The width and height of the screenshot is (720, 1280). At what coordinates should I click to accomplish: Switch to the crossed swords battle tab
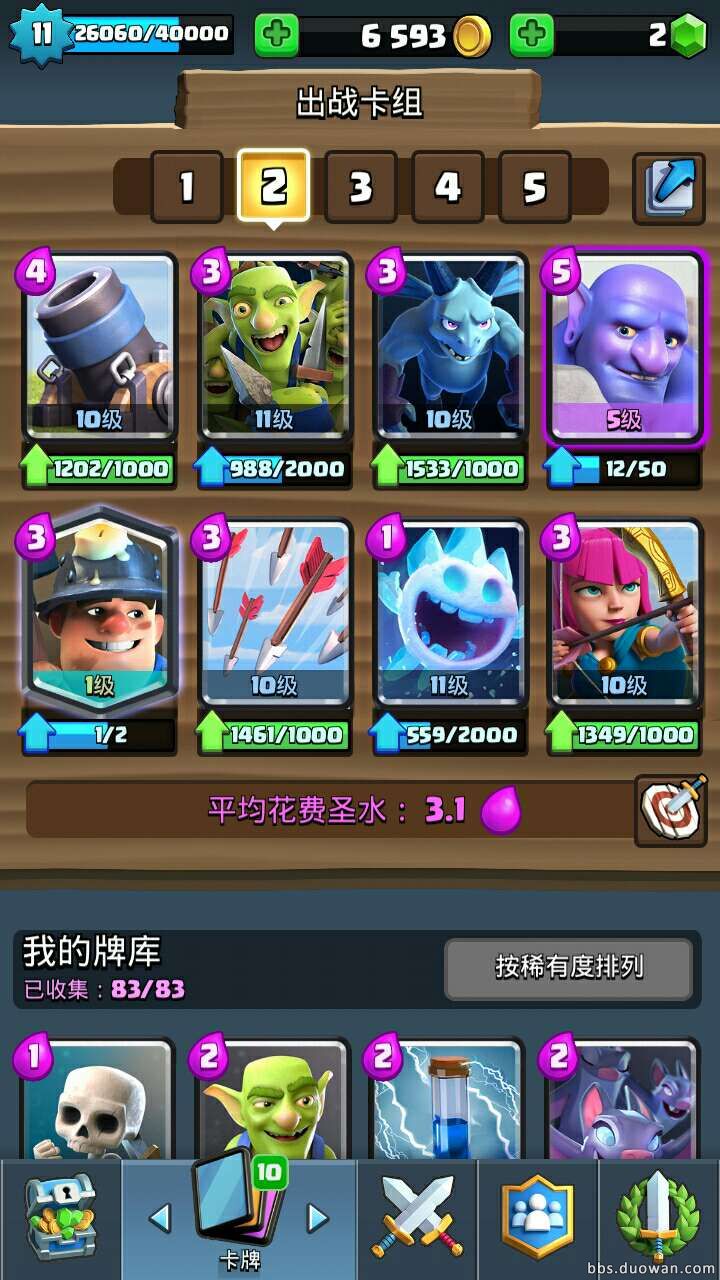pos(417,1218)
